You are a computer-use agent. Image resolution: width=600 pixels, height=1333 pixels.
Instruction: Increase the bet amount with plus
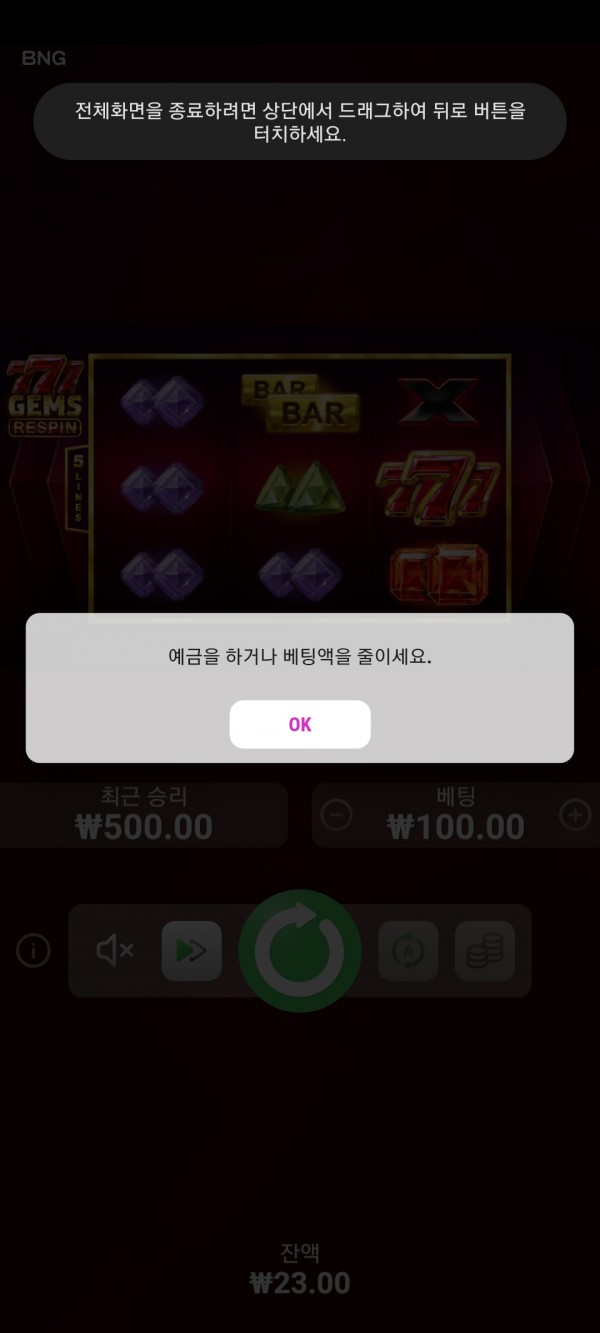click(x=575, y=815)
